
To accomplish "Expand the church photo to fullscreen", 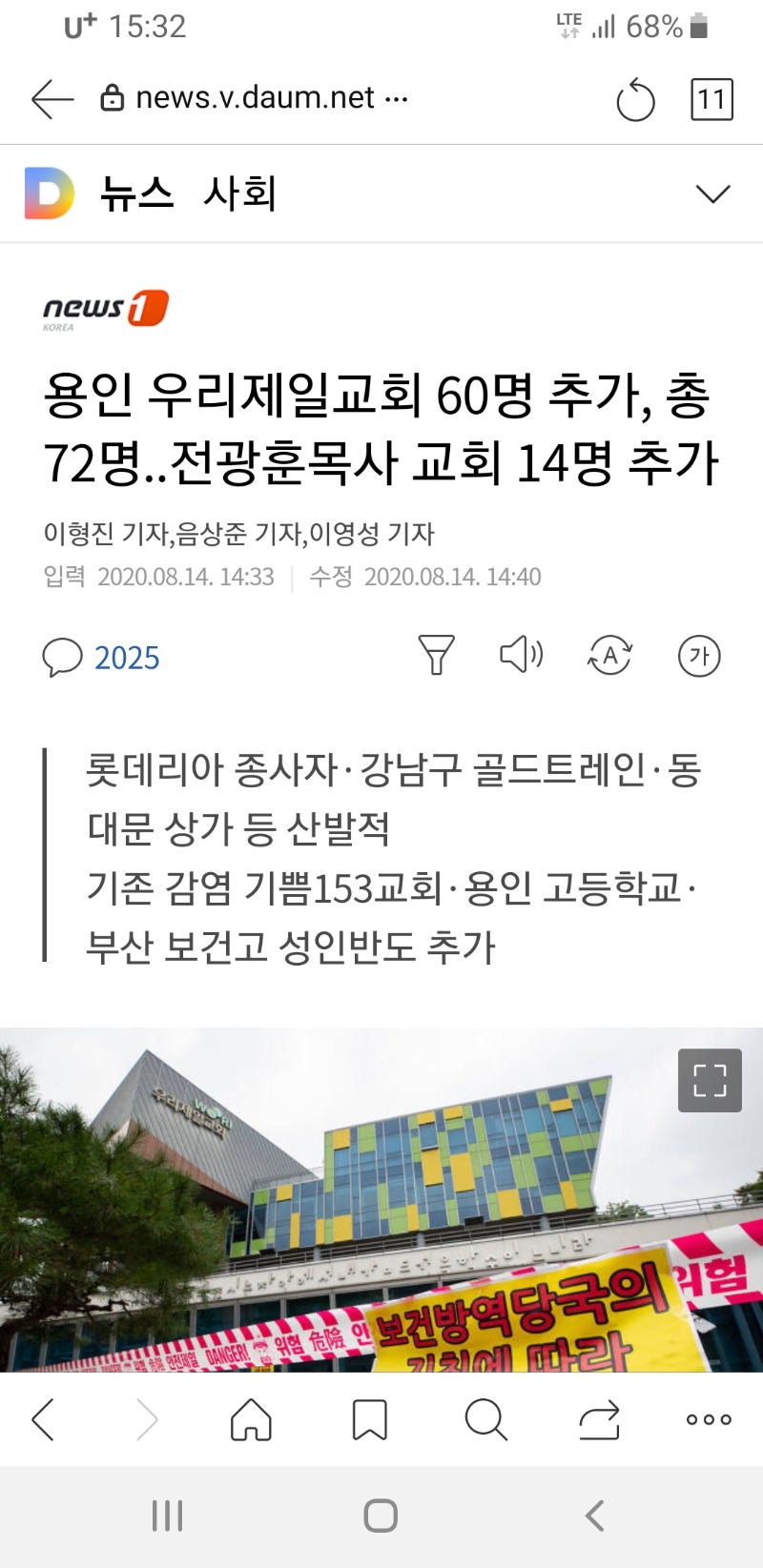I will coord(710,1081).
